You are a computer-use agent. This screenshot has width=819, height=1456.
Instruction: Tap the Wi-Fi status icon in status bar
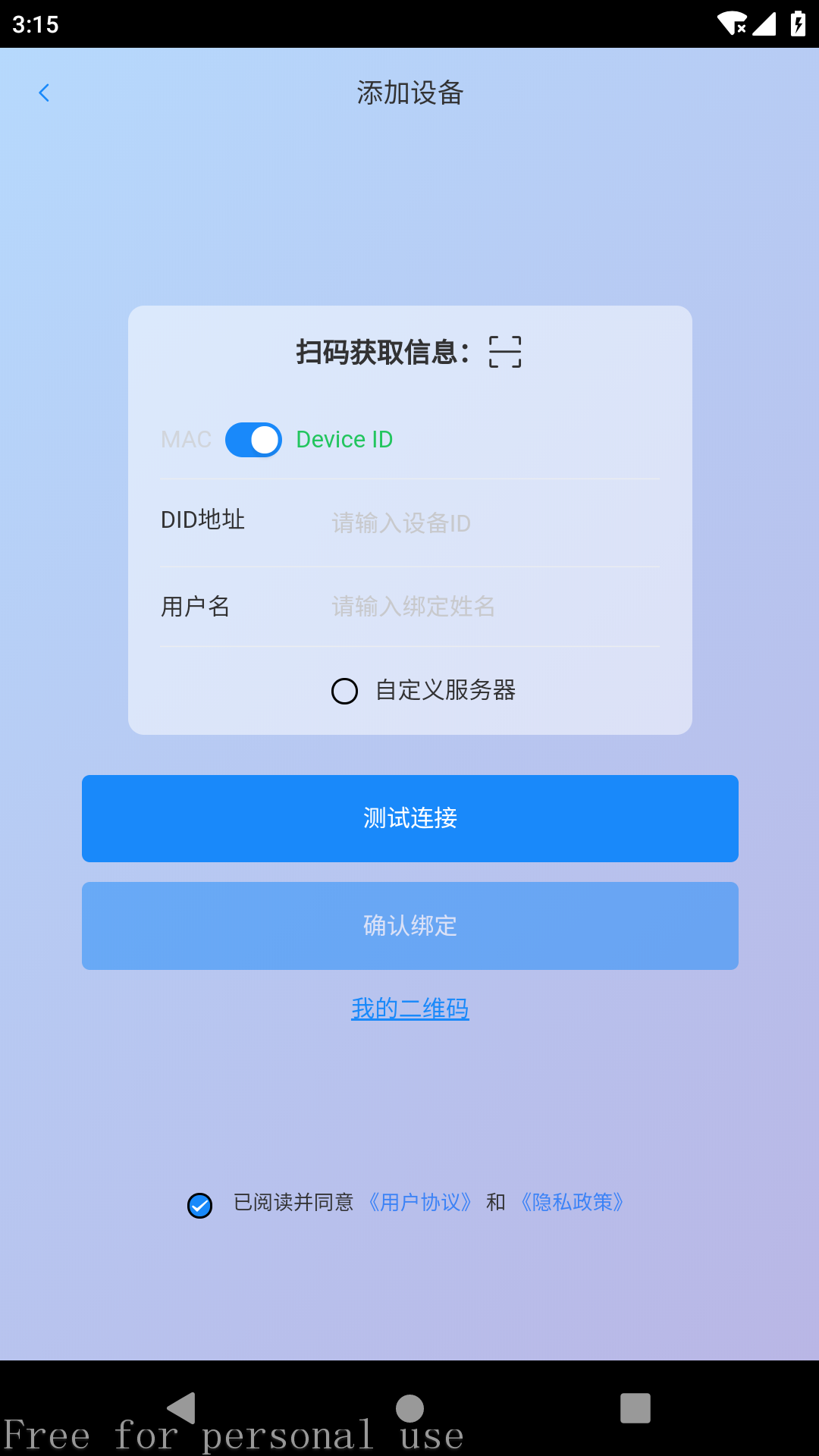[x=730, y=25]
